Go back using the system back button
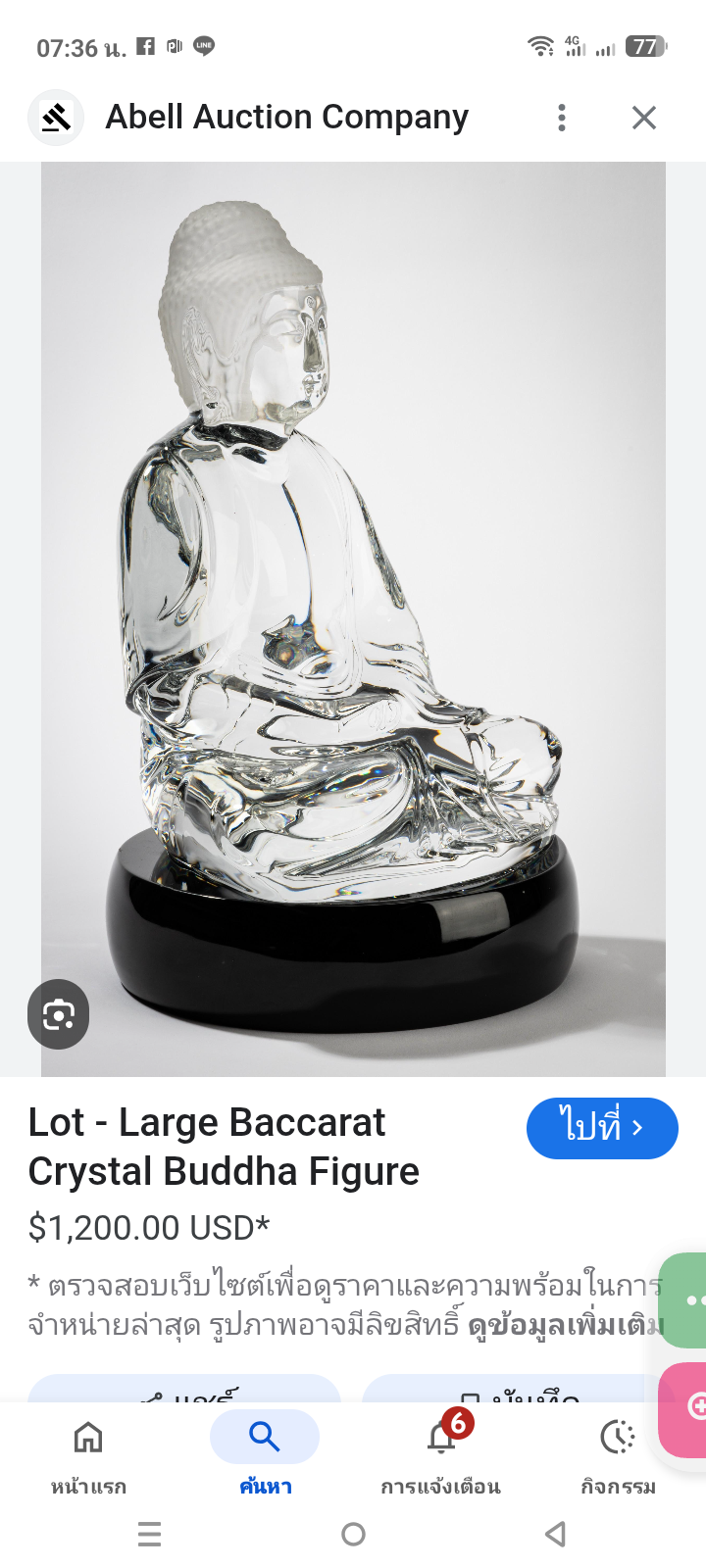Viewport: 706px width, 1568px height. pyautogui.click(x=556, y=1534)
